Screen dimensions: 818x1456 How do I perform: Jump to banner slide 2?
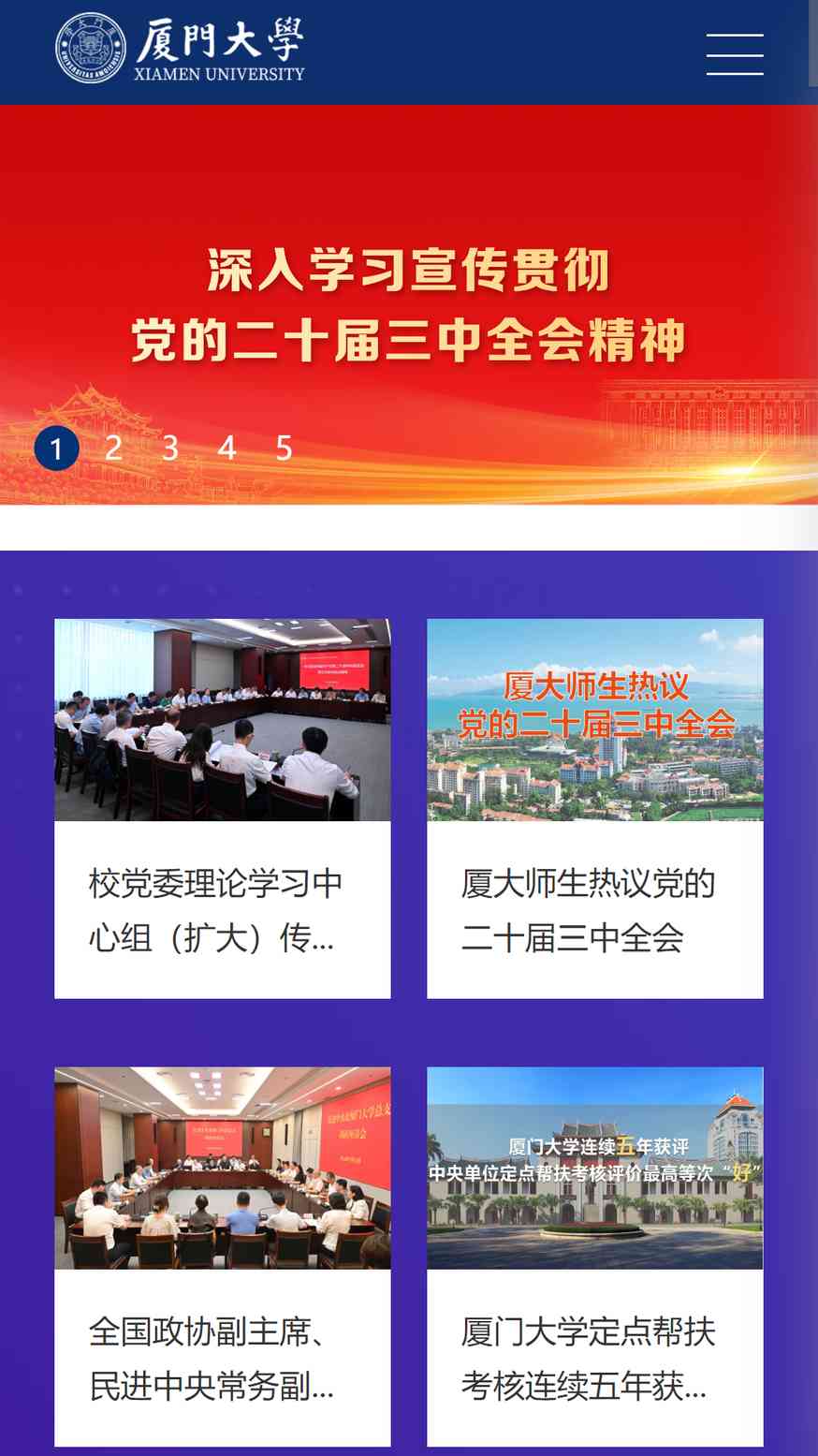tap(113, 449)
